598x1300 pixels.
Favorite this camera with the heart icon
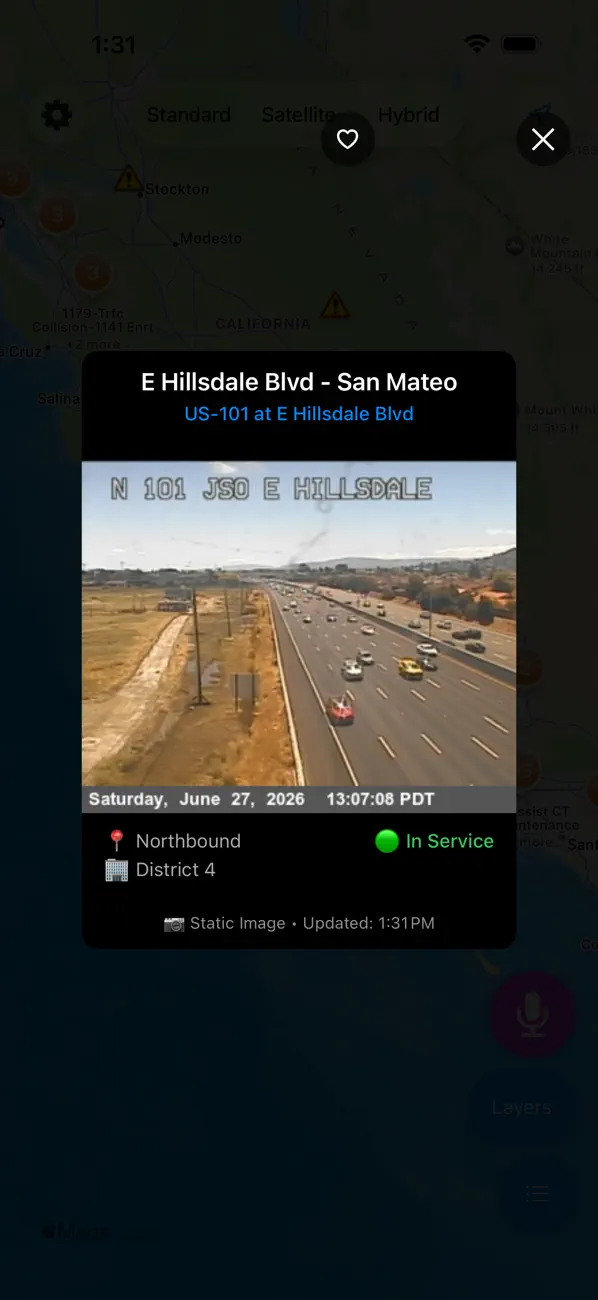tap(347, 139)
